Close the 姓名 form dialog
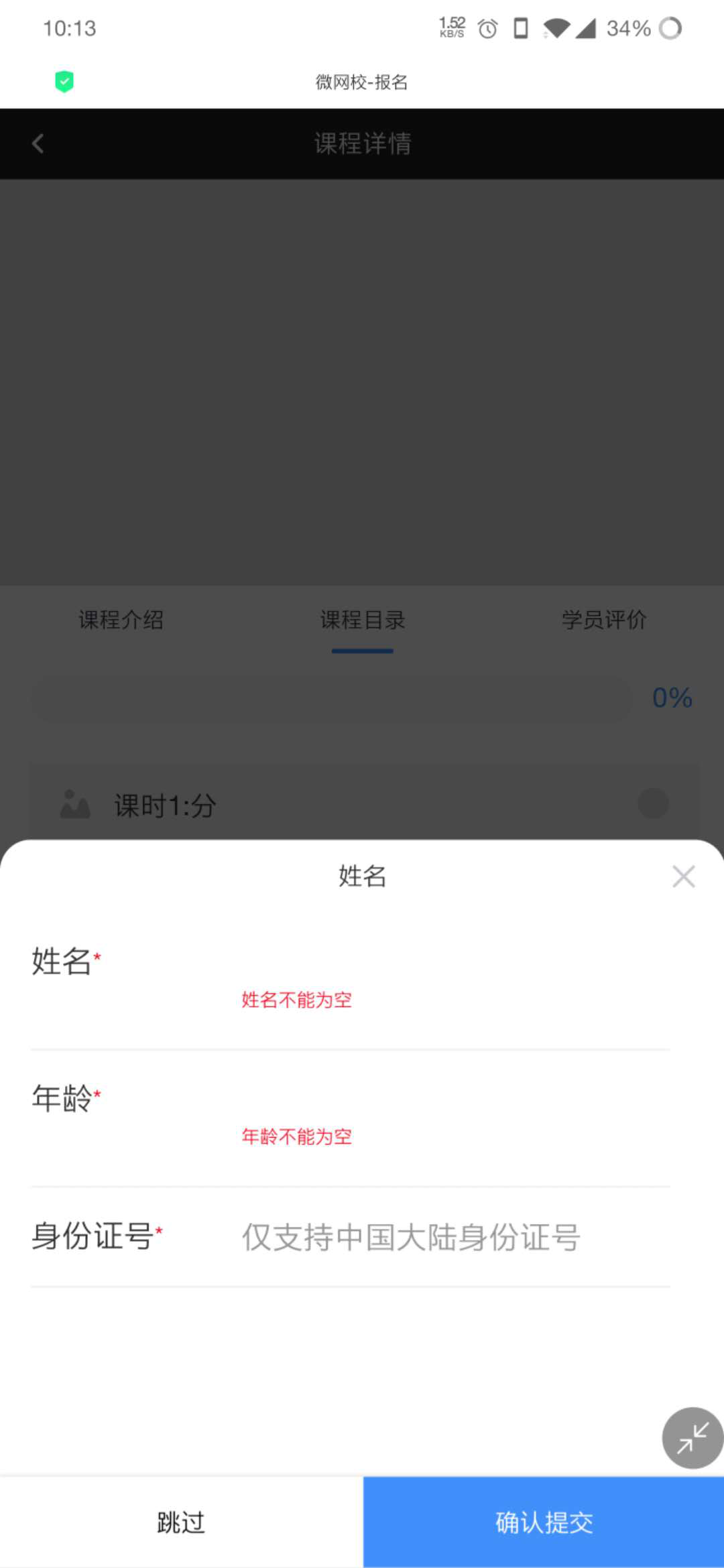 683,876
